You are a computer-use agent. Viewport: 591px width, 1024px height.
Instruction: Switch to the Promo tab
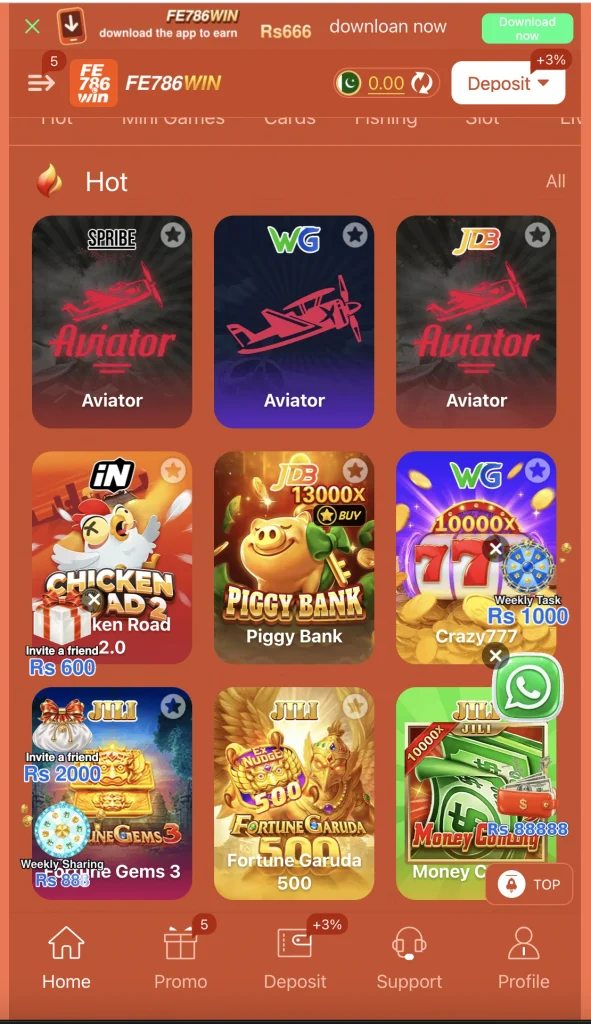[181, 958]
